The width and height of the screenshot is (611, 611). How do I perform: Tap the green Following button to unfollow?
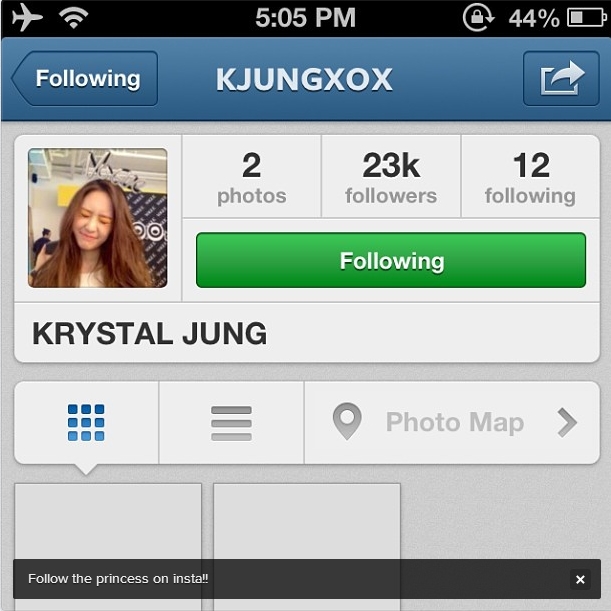pyautogui.click(x=391, y=261)
